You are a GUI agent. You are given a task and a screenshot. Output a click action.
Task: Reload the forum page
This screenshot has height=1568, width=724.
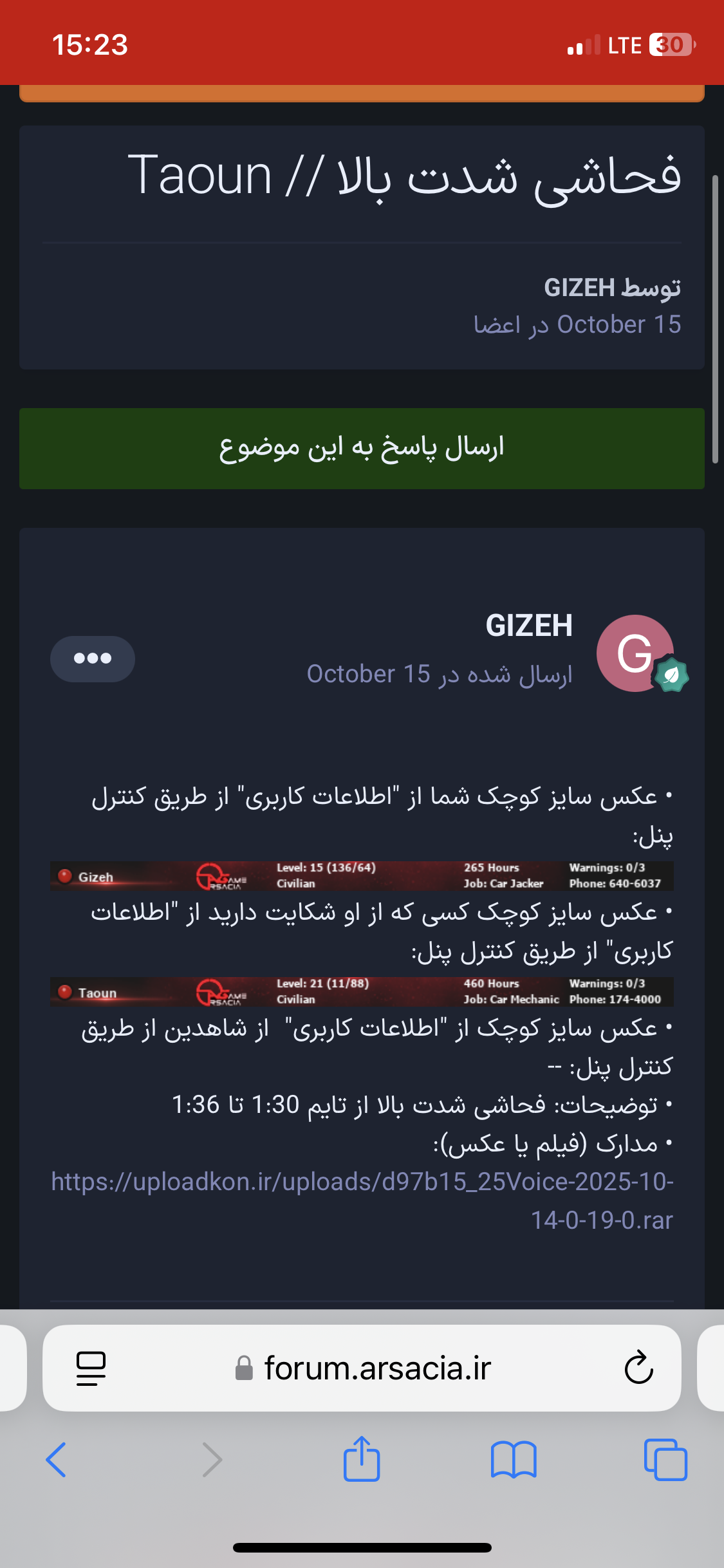638,1368
